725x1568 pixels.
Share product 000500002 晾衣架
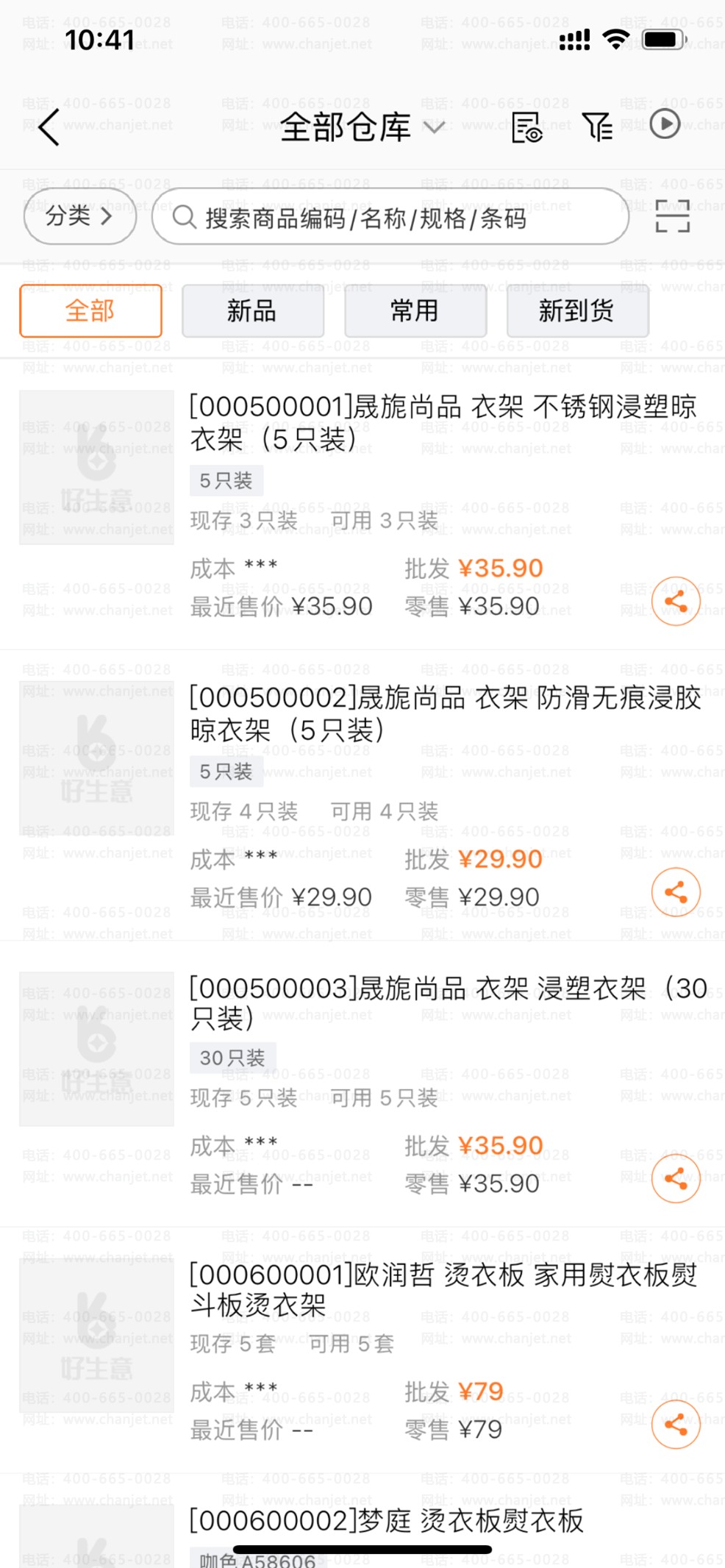click(x=675, y=892)
